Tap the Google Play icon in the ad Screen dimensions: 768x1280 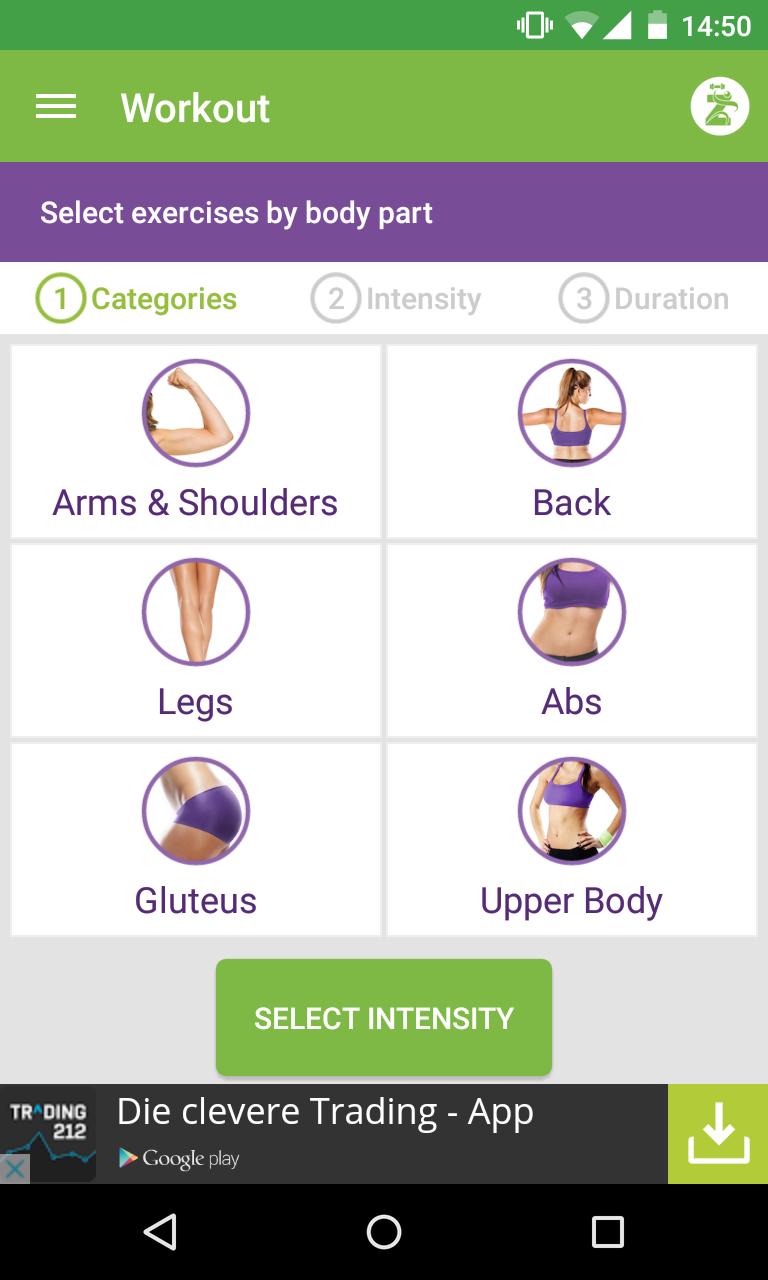pos(126,1158)
